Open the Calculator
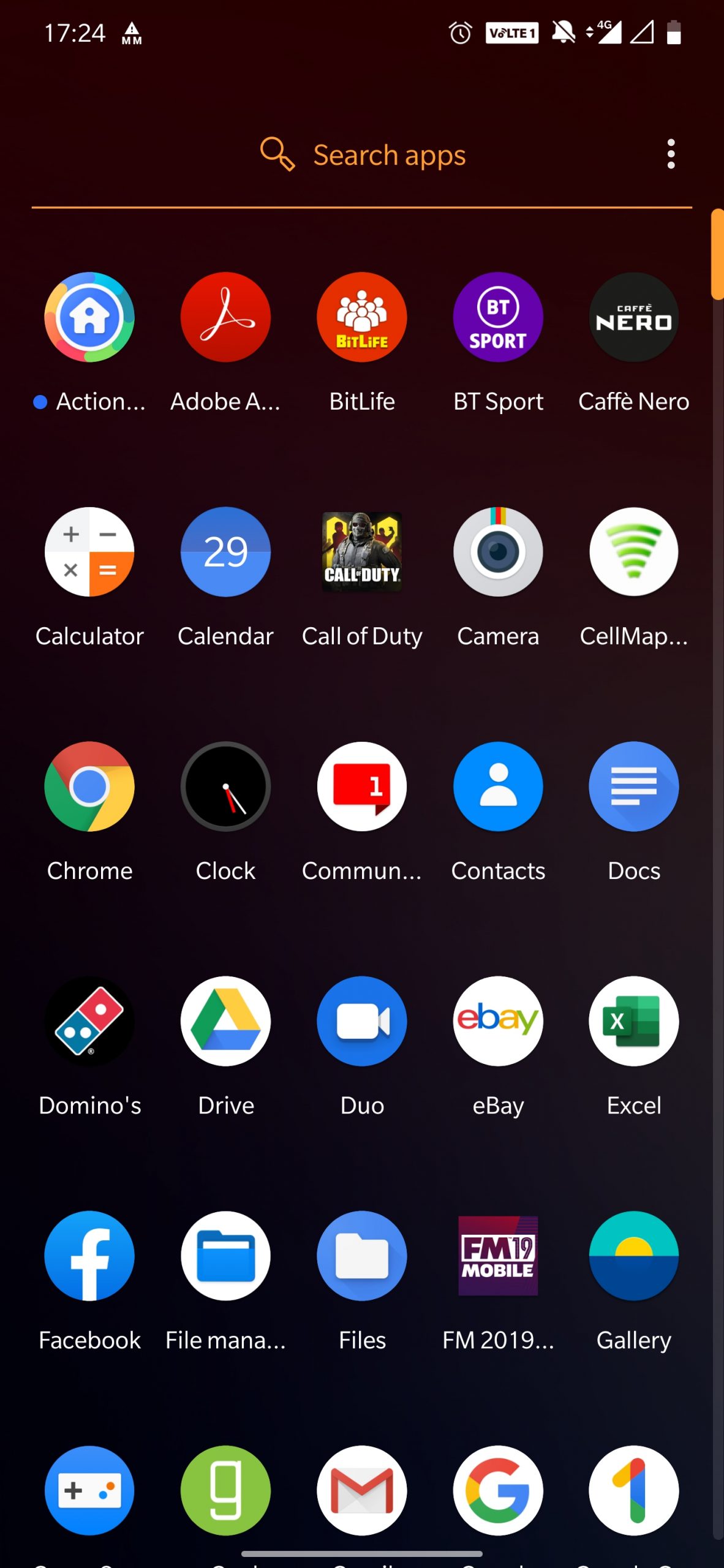Viewport: 724px width, 1568px height. (89, 552)
